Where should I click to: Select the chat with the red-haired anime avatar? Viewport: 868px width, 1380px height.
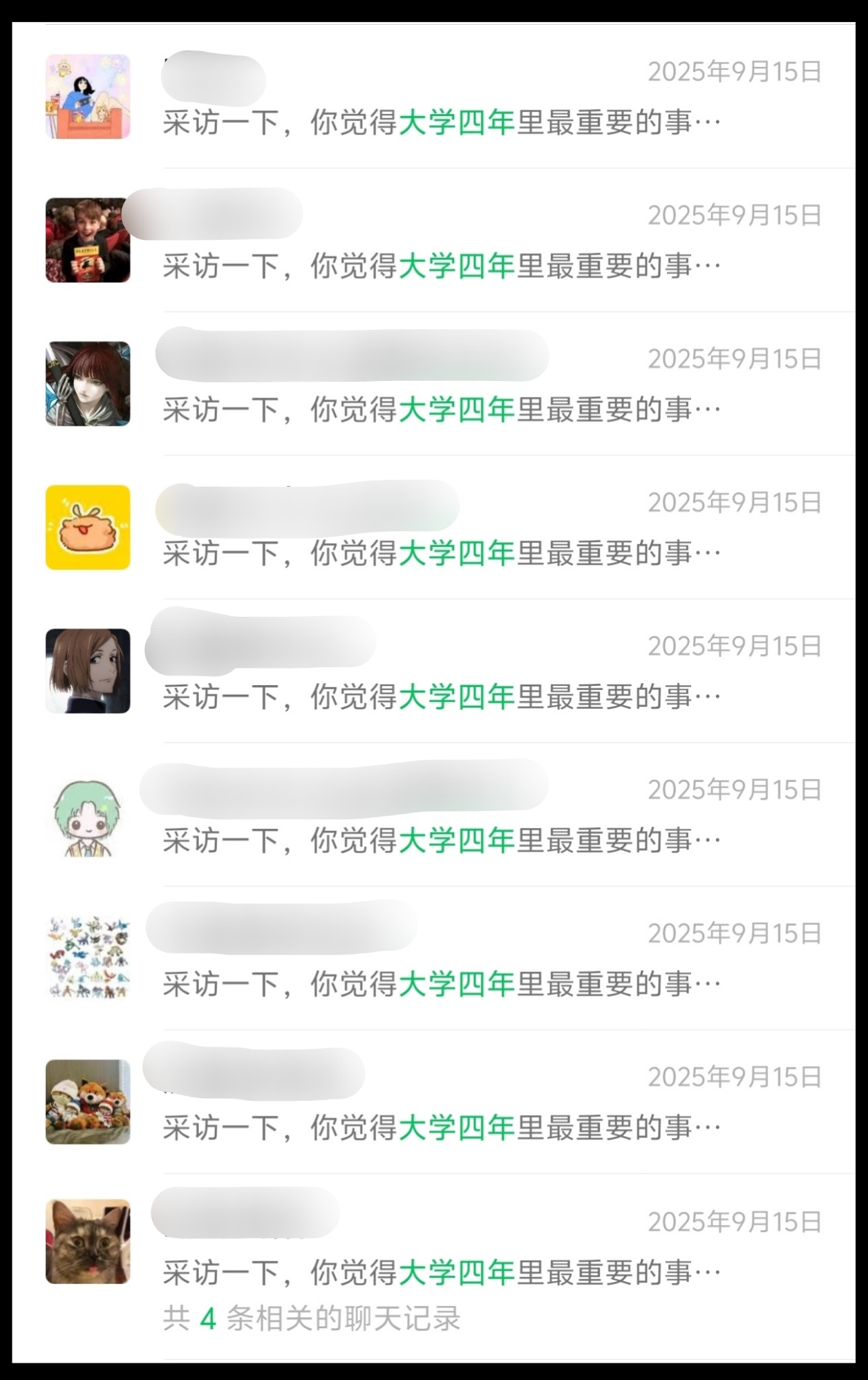pos(442,384)
